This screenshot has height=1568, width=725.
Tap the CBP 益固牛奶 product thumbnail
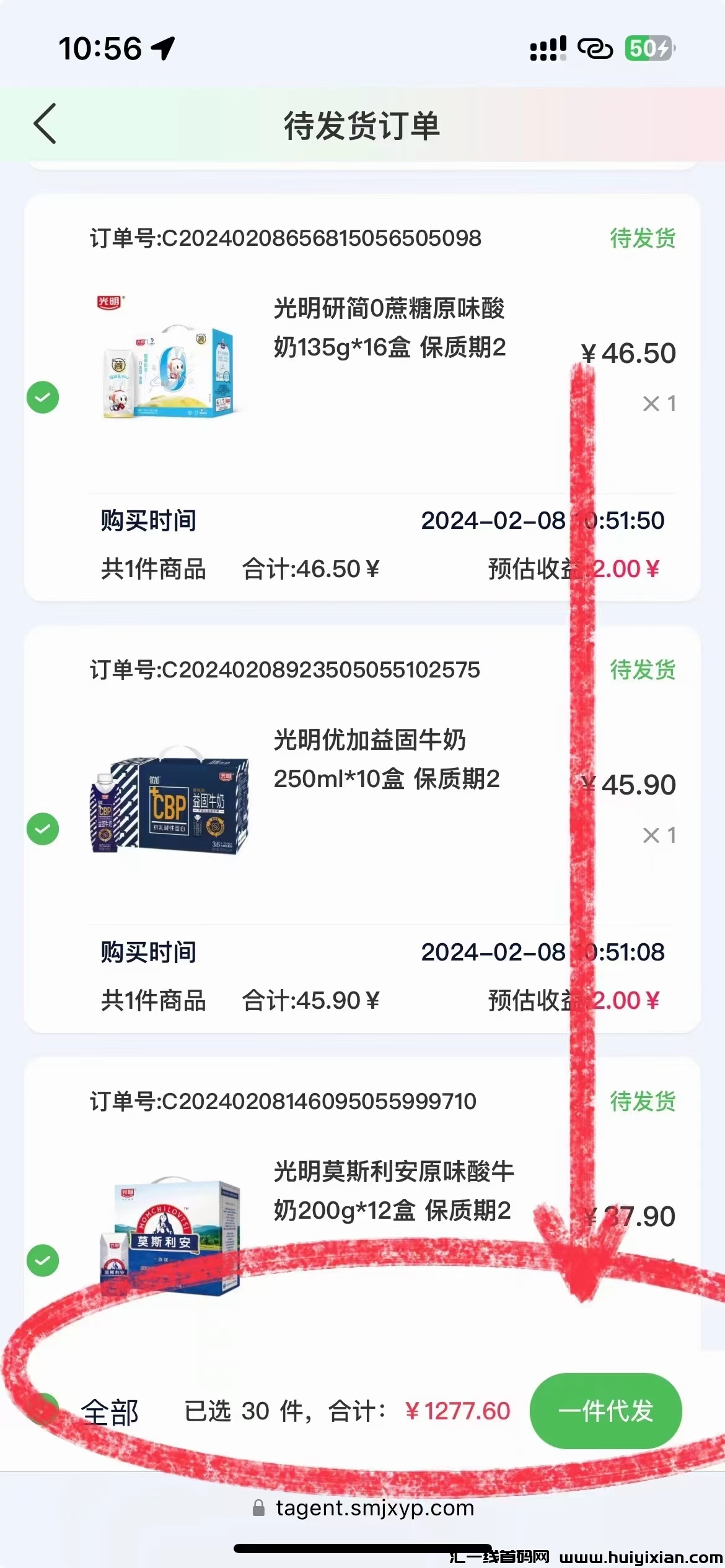pos(167,805)
